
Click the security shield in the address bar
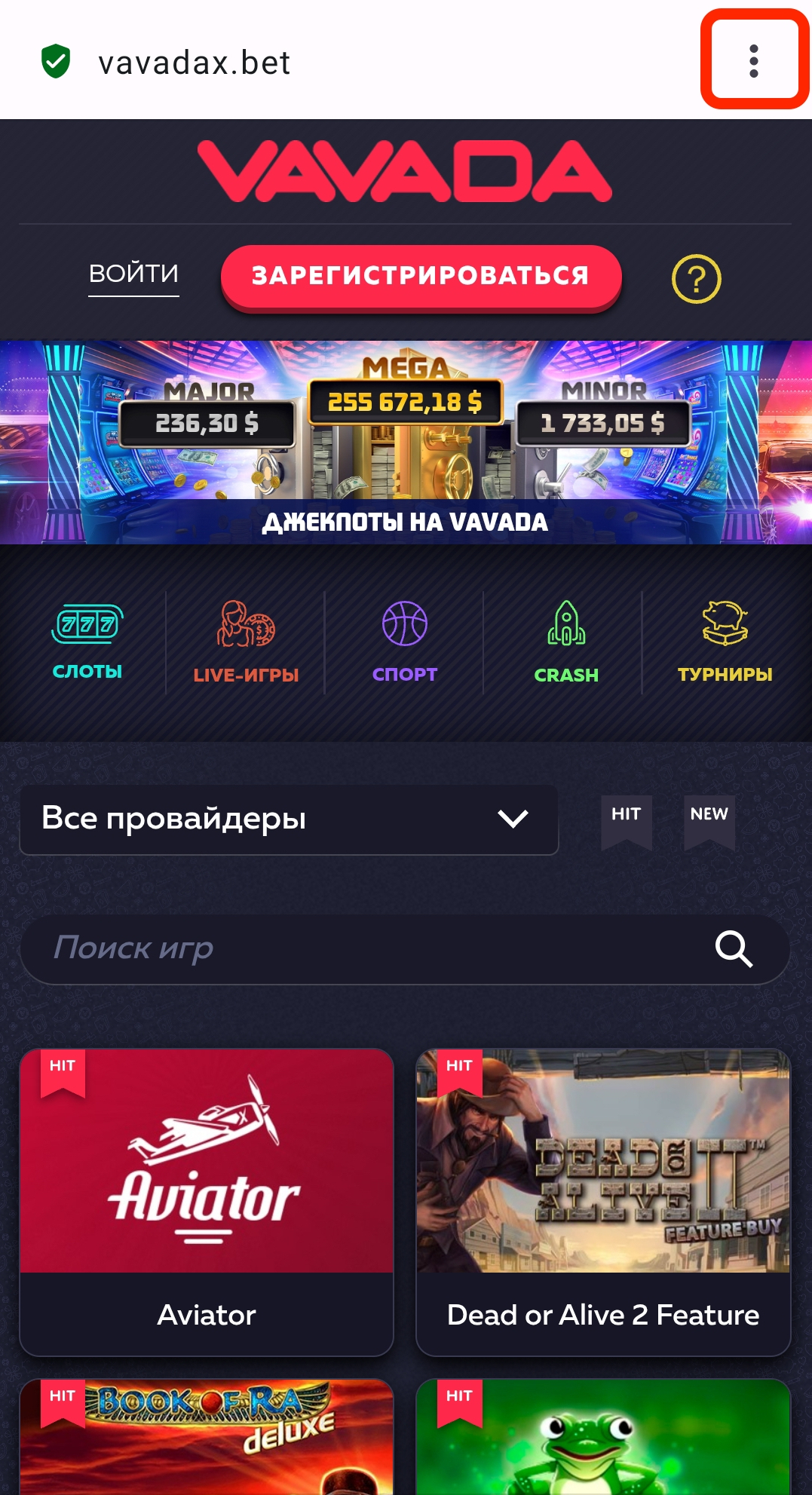tap(57, 62)
